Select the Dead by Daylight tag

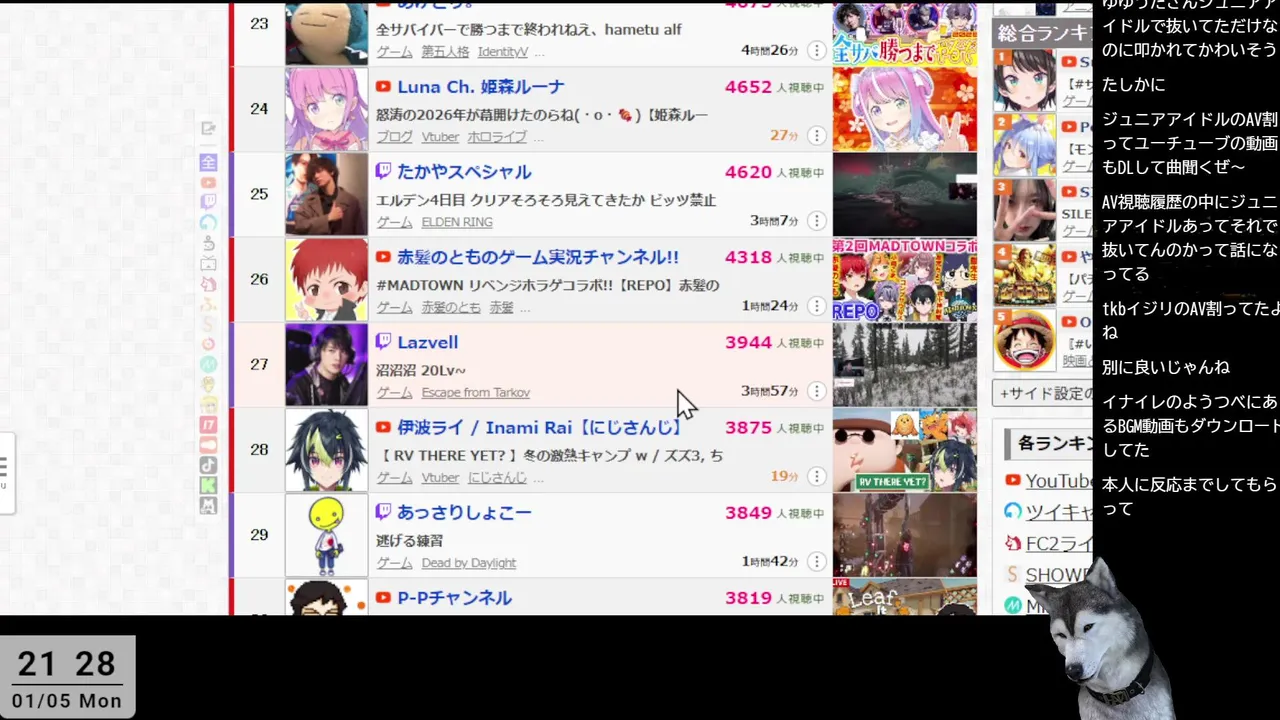point(468,563)
